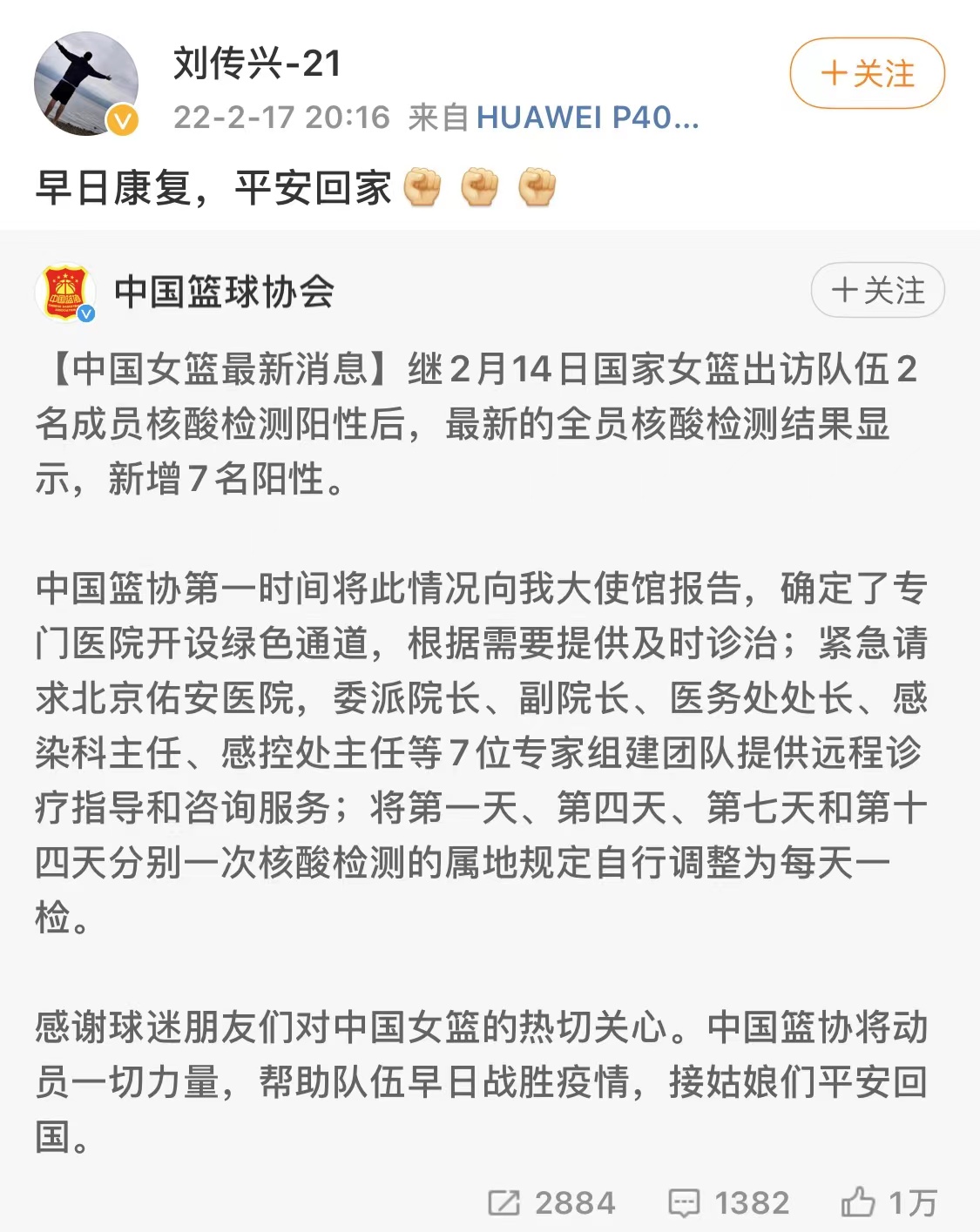Open 刘传兴-21's profile avatar
980x1232 pixels.
pyautogui.click(x=85, y=84)
